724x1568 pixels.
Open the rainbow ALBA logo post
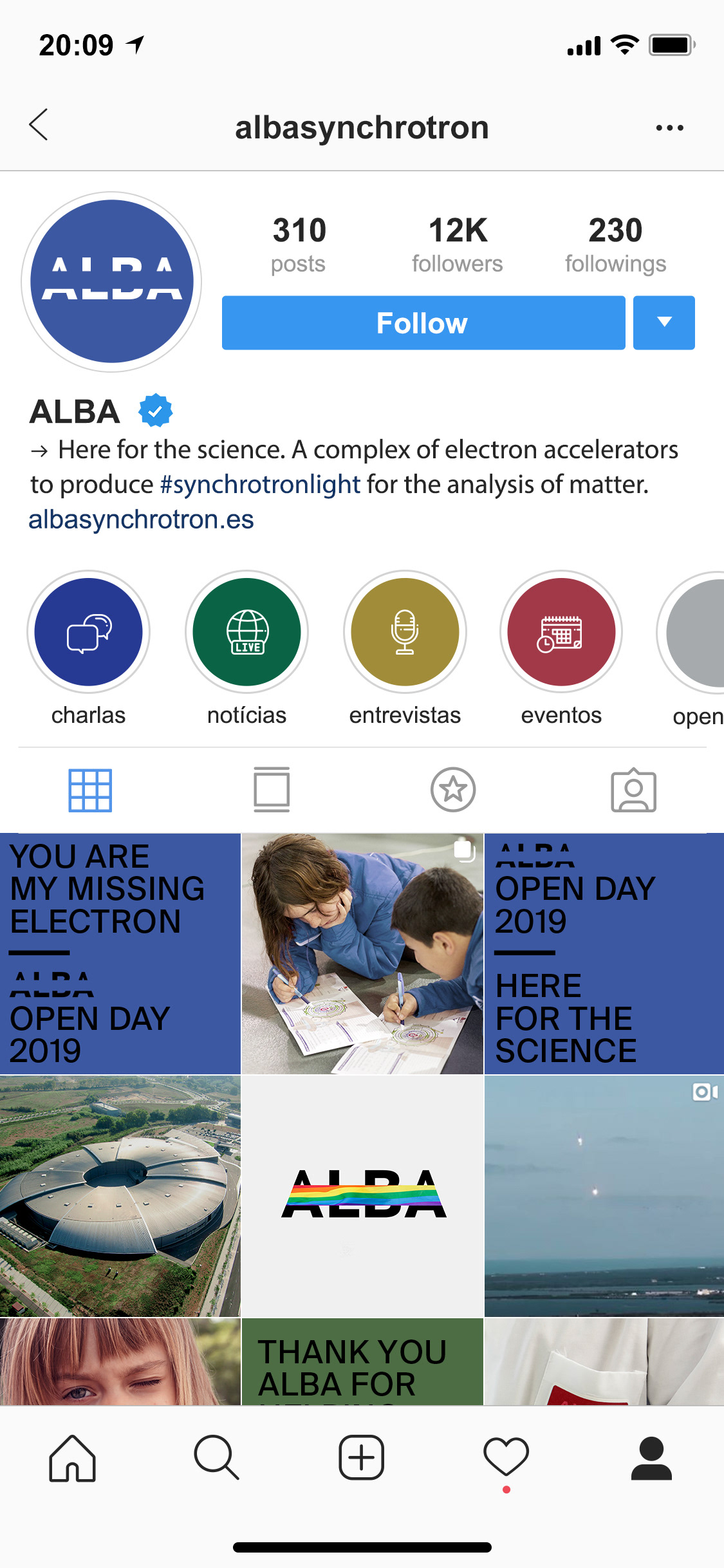coord(362,1195)
